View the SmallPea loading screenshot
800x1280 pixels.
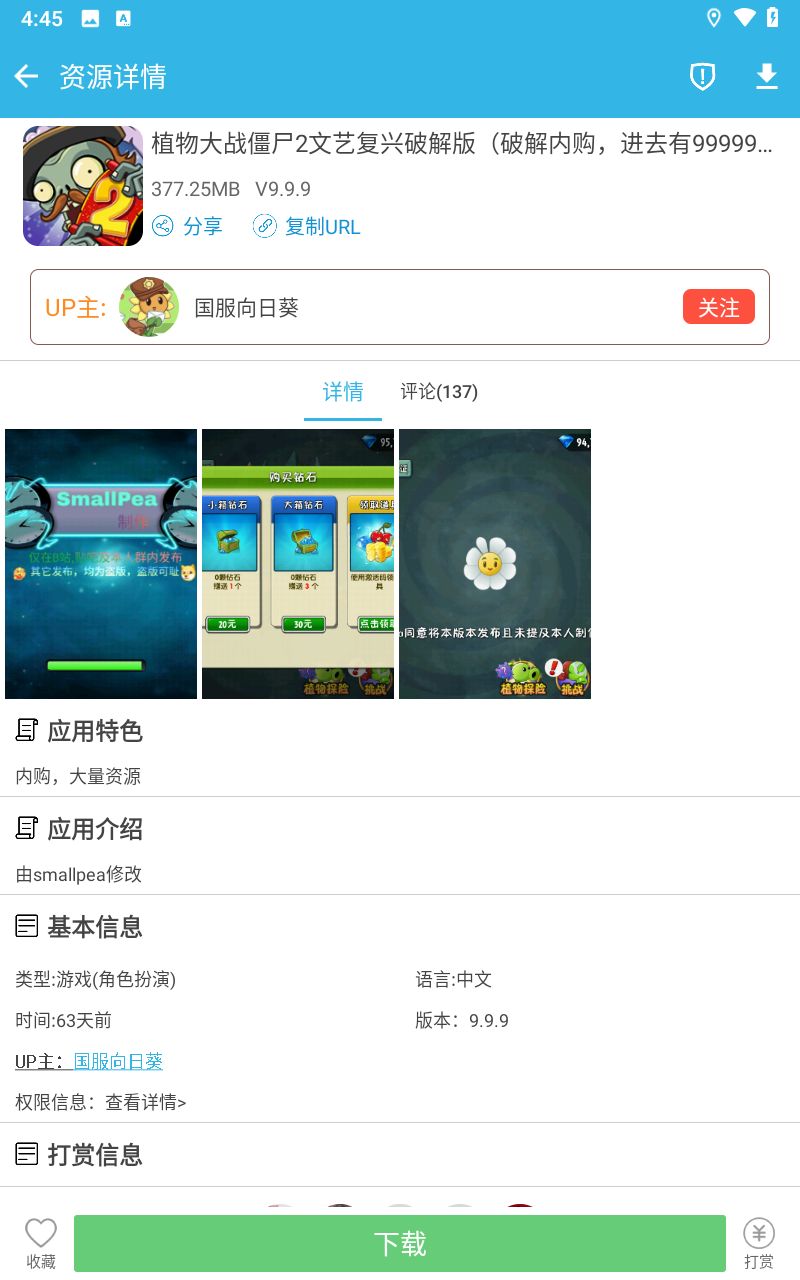point(101,563)
